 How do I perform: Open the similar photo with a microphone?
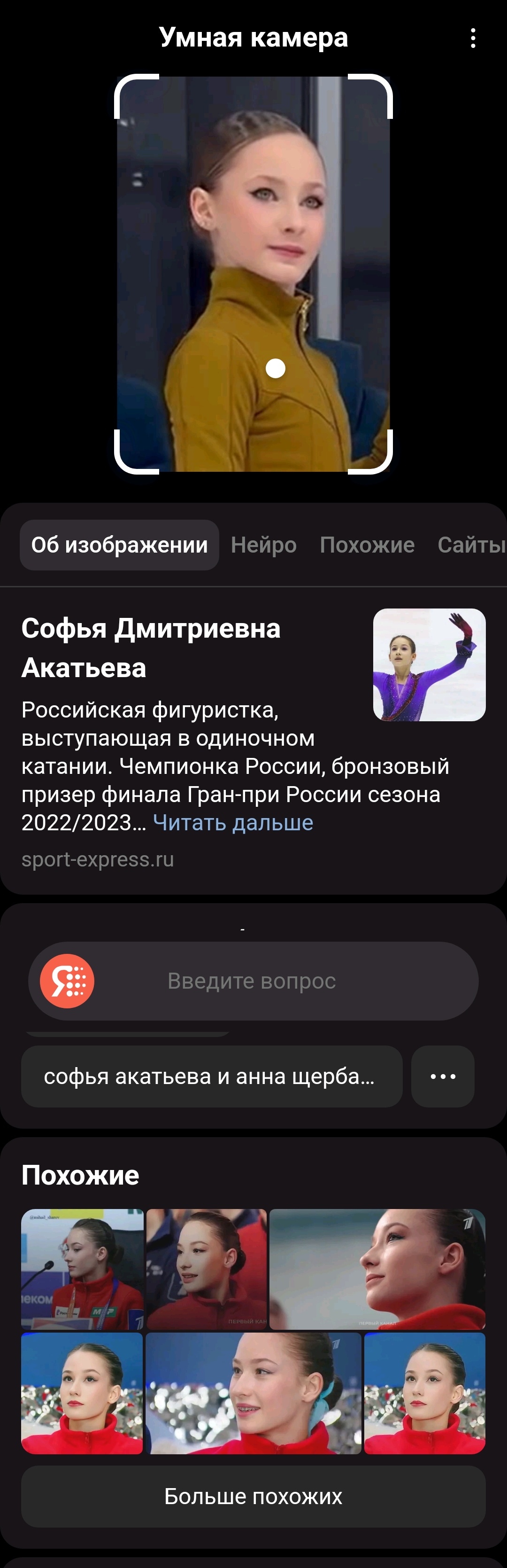83,1269
